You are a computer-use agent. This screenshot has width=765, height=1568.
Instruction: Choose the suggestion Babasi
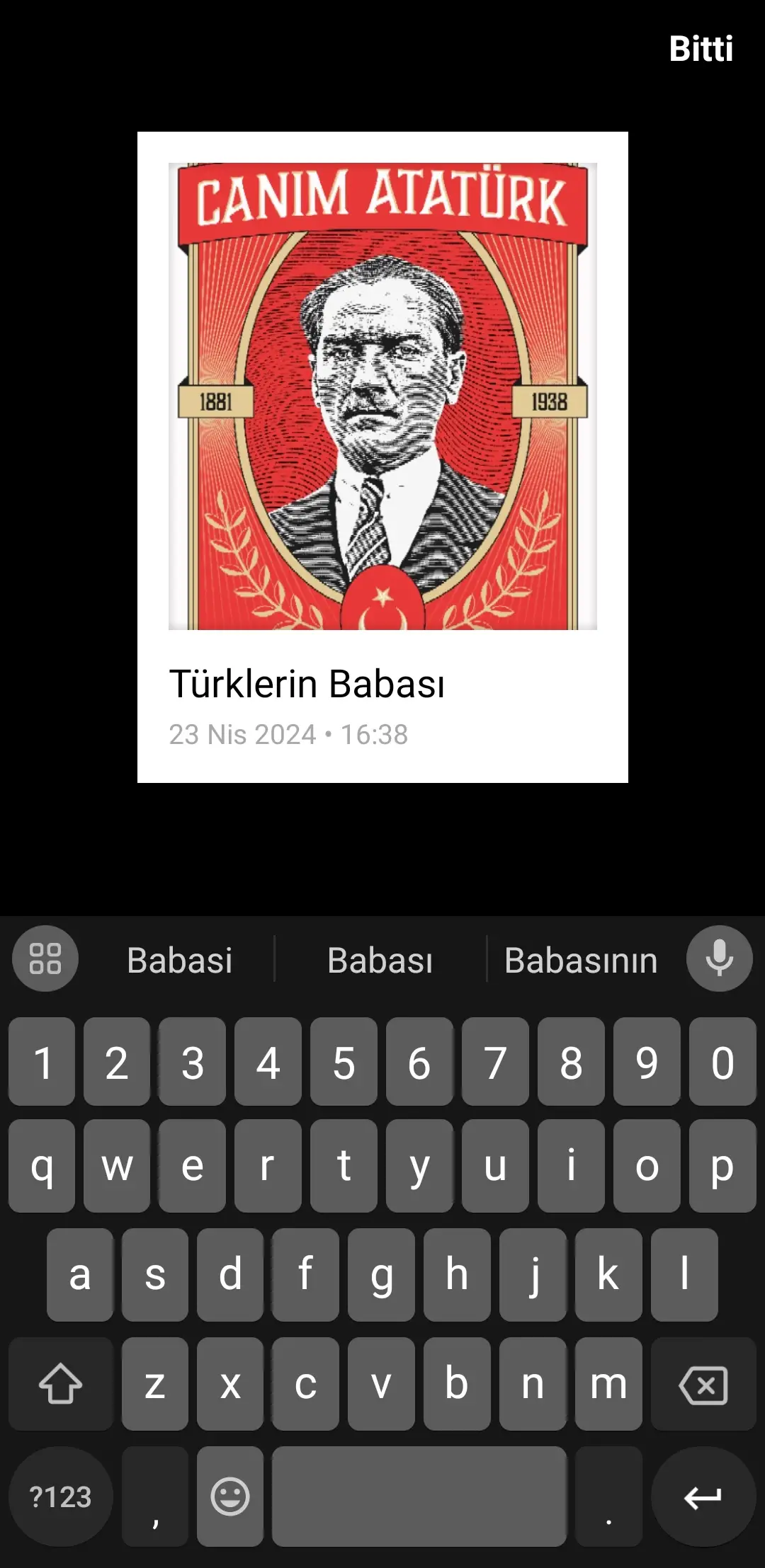(x=179, y=960)
